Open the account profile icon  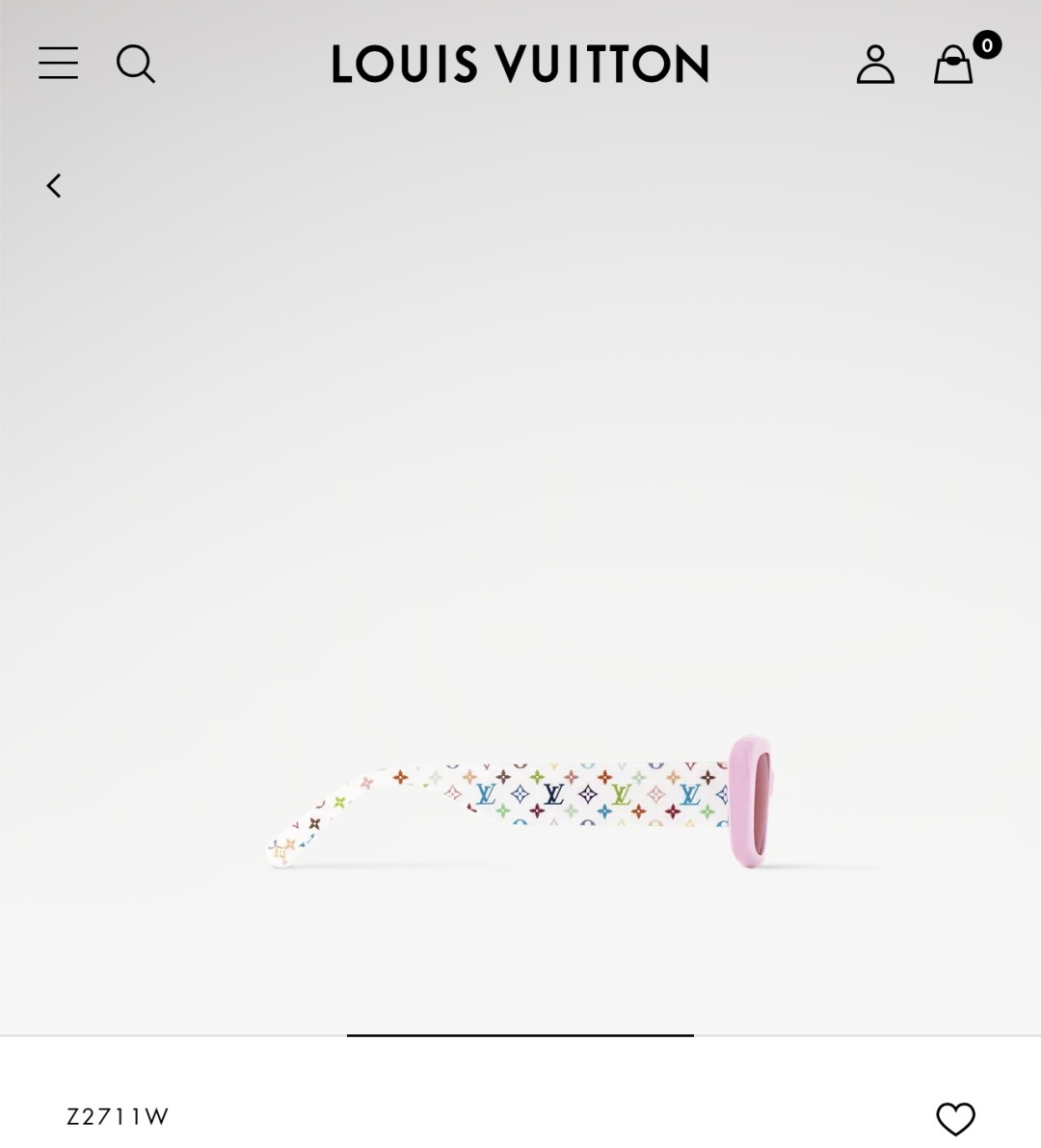[x=875, y=65]
